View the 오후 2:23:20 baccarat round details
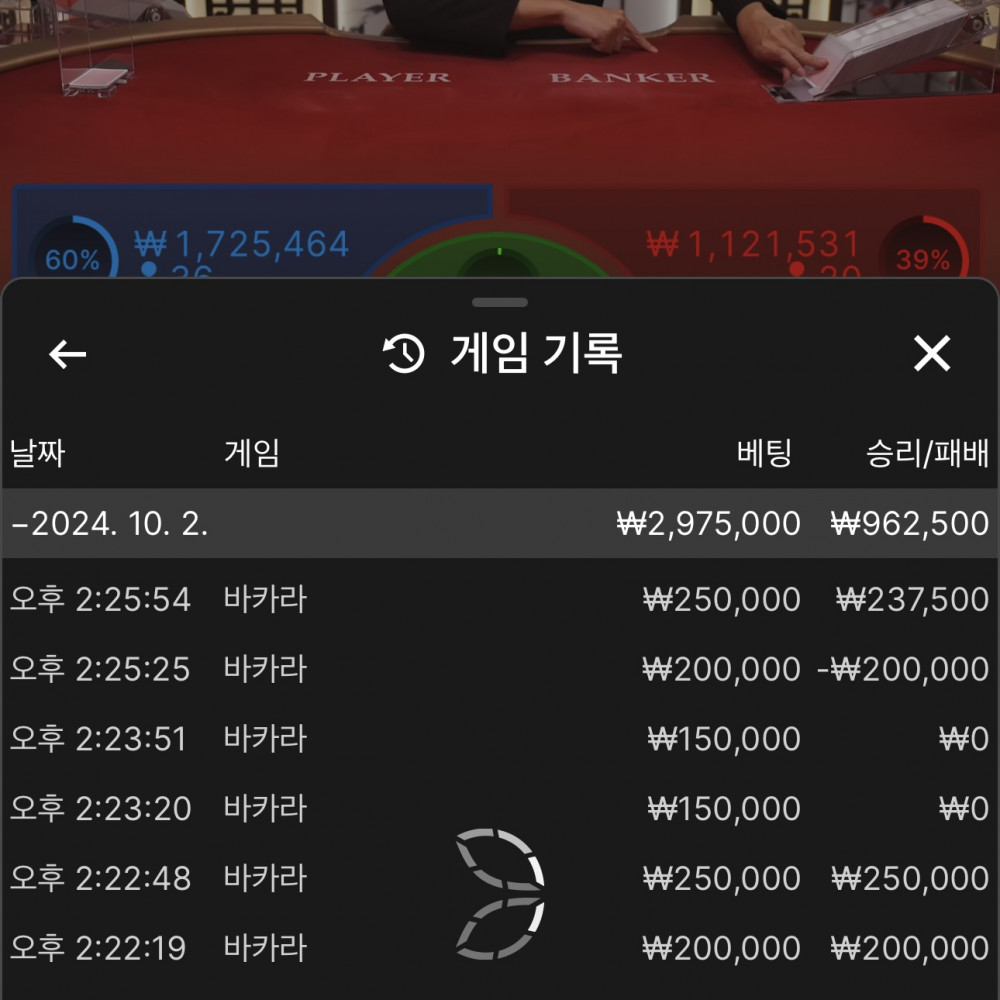Image resolution: width=1000 pixels, height=1000 pixels. click(x=500, y=808)
